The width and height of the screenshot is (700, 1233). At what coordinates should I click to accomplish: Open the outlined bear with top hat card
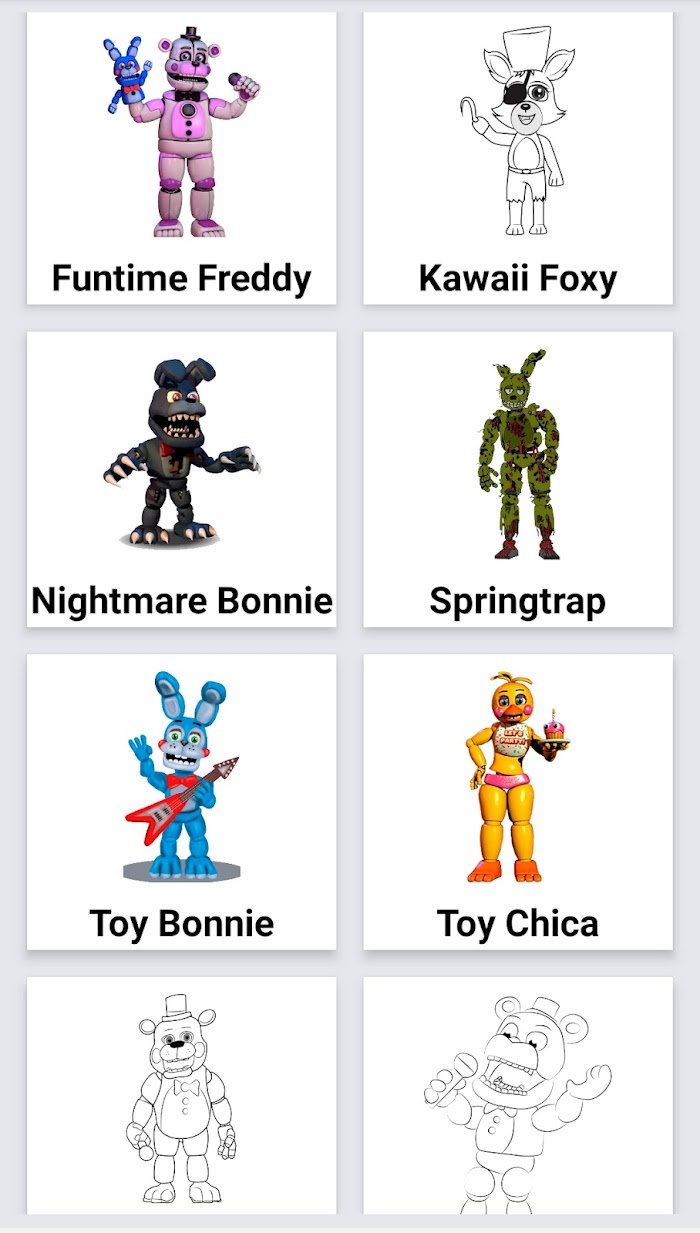182,1096
